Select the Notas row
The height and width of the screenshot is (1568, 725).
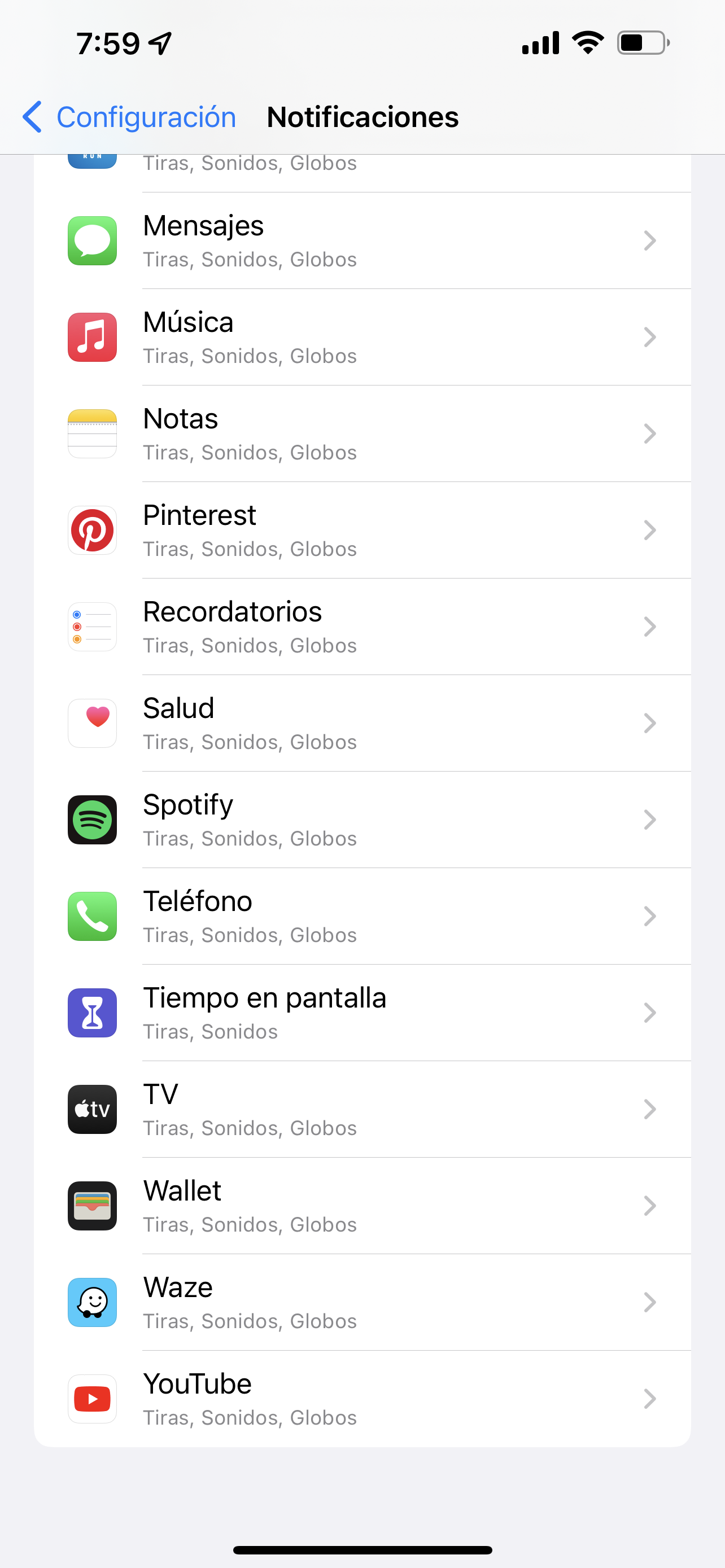point(361,434)
